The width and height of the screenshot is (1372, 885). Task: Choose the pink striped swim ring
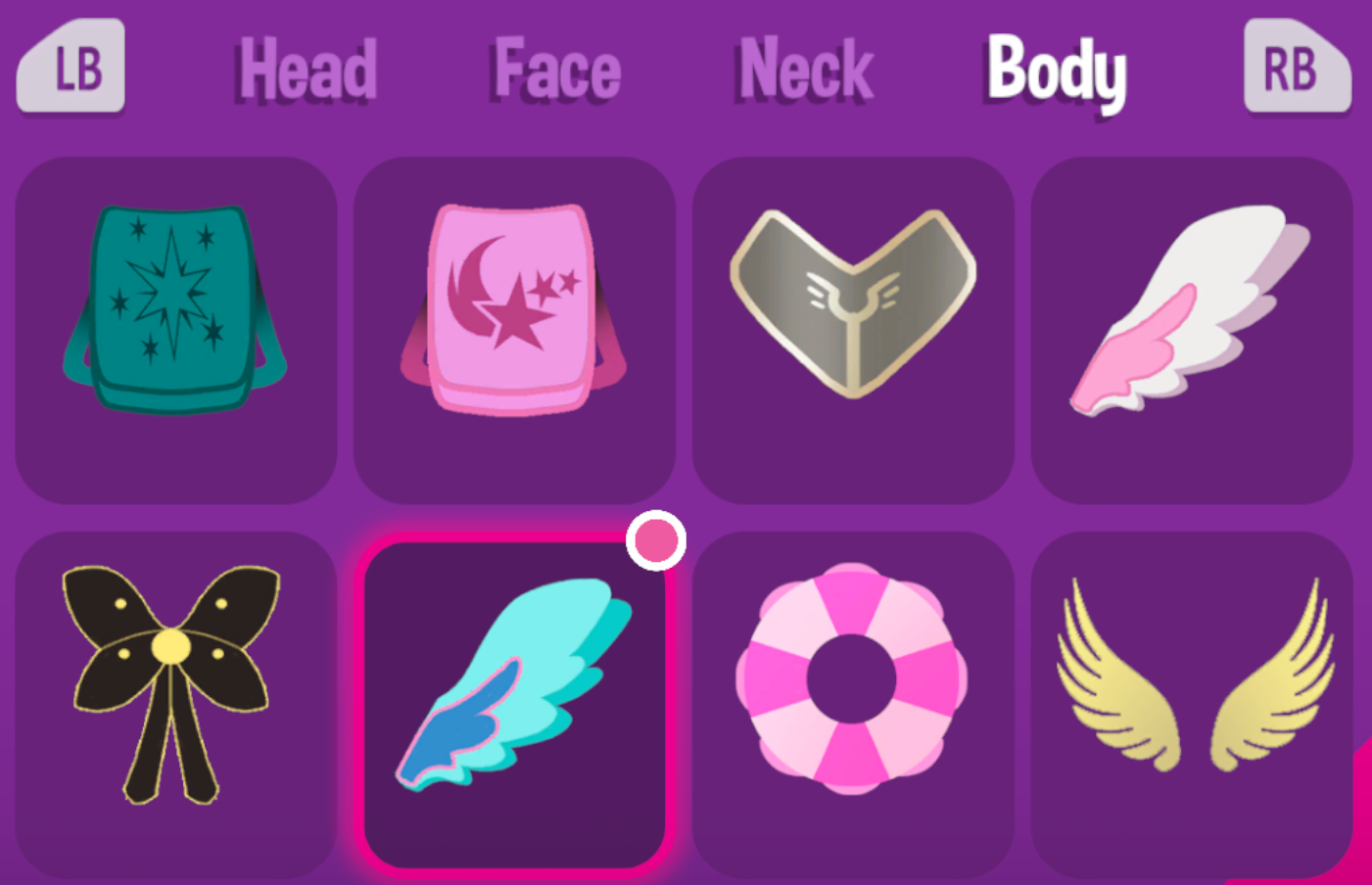pyautogui.click(x=852, y=678)
